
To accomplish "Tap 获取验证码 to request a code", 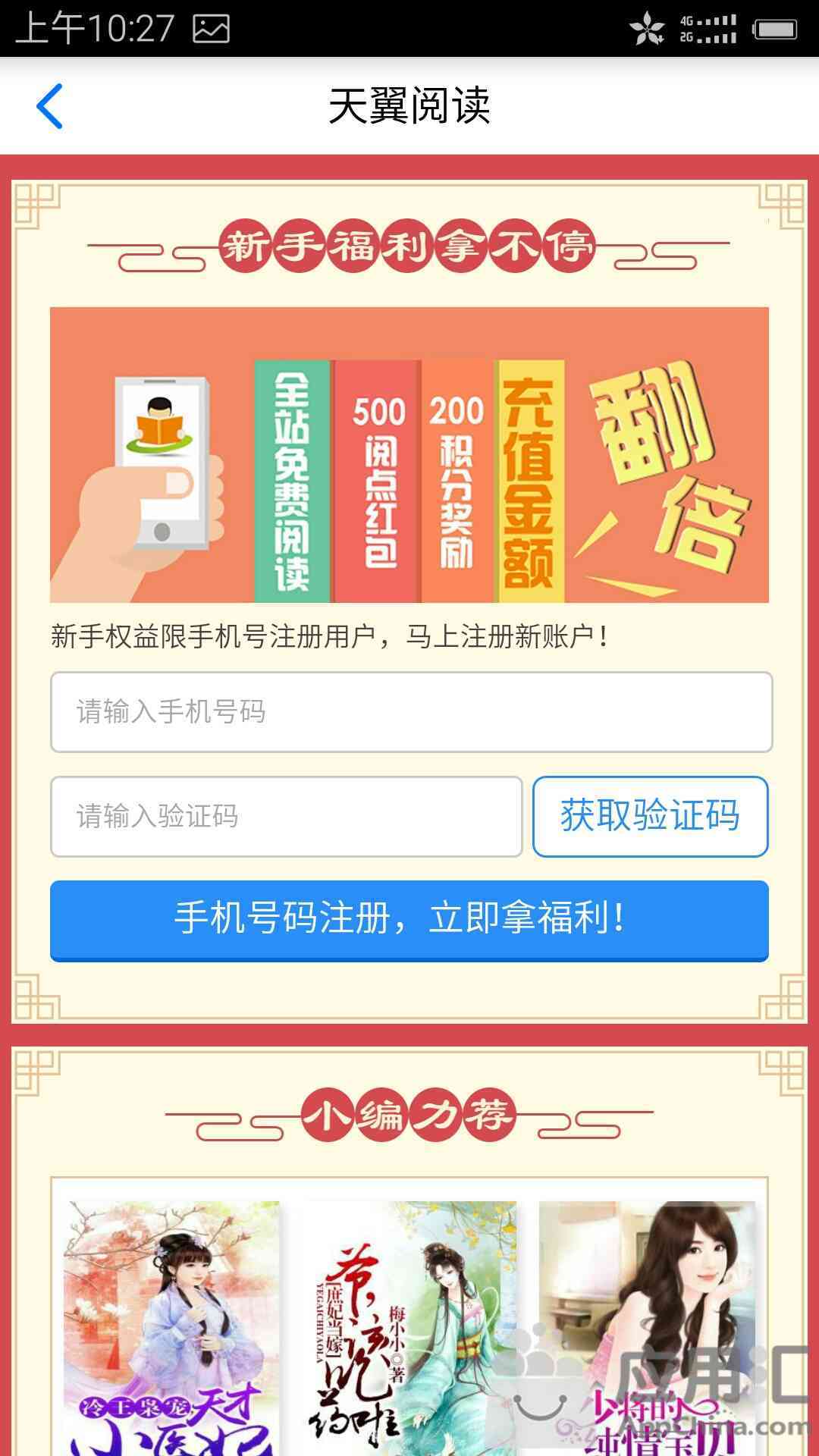I will [x=650, y=817].
